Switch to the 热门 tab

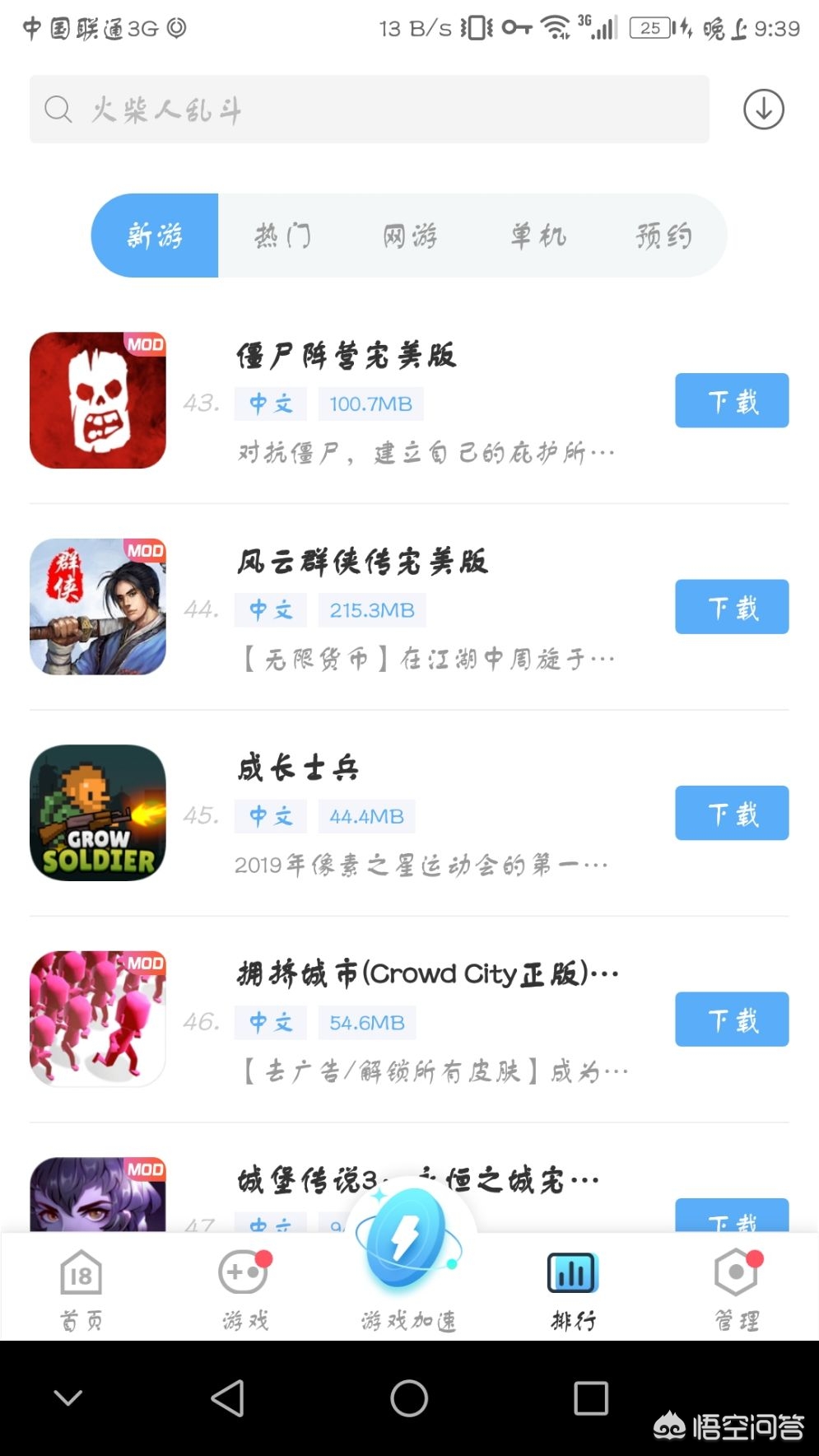(x=282, y=236)
